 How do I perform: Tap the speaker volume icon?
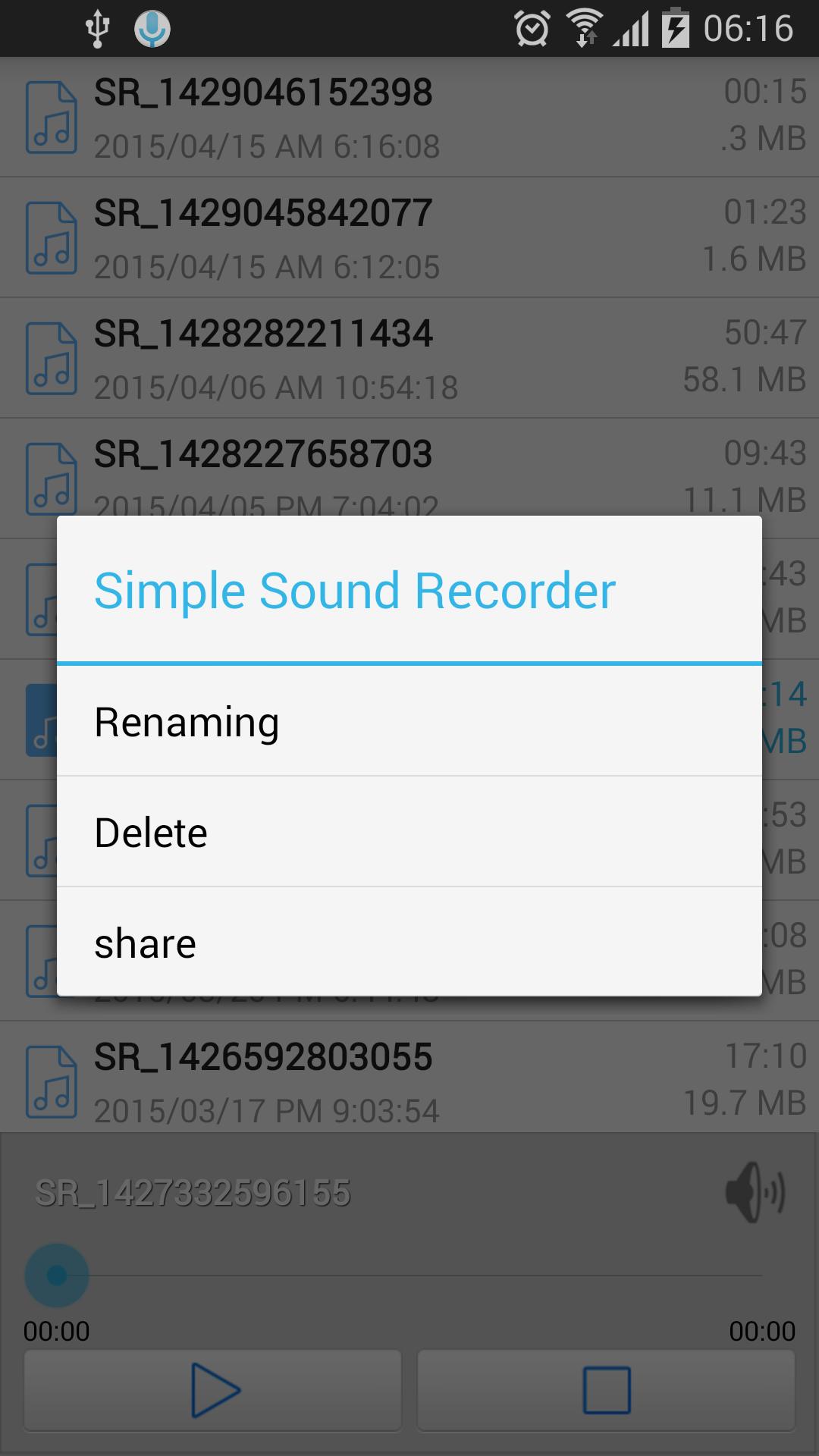[x=755, y=1193]
